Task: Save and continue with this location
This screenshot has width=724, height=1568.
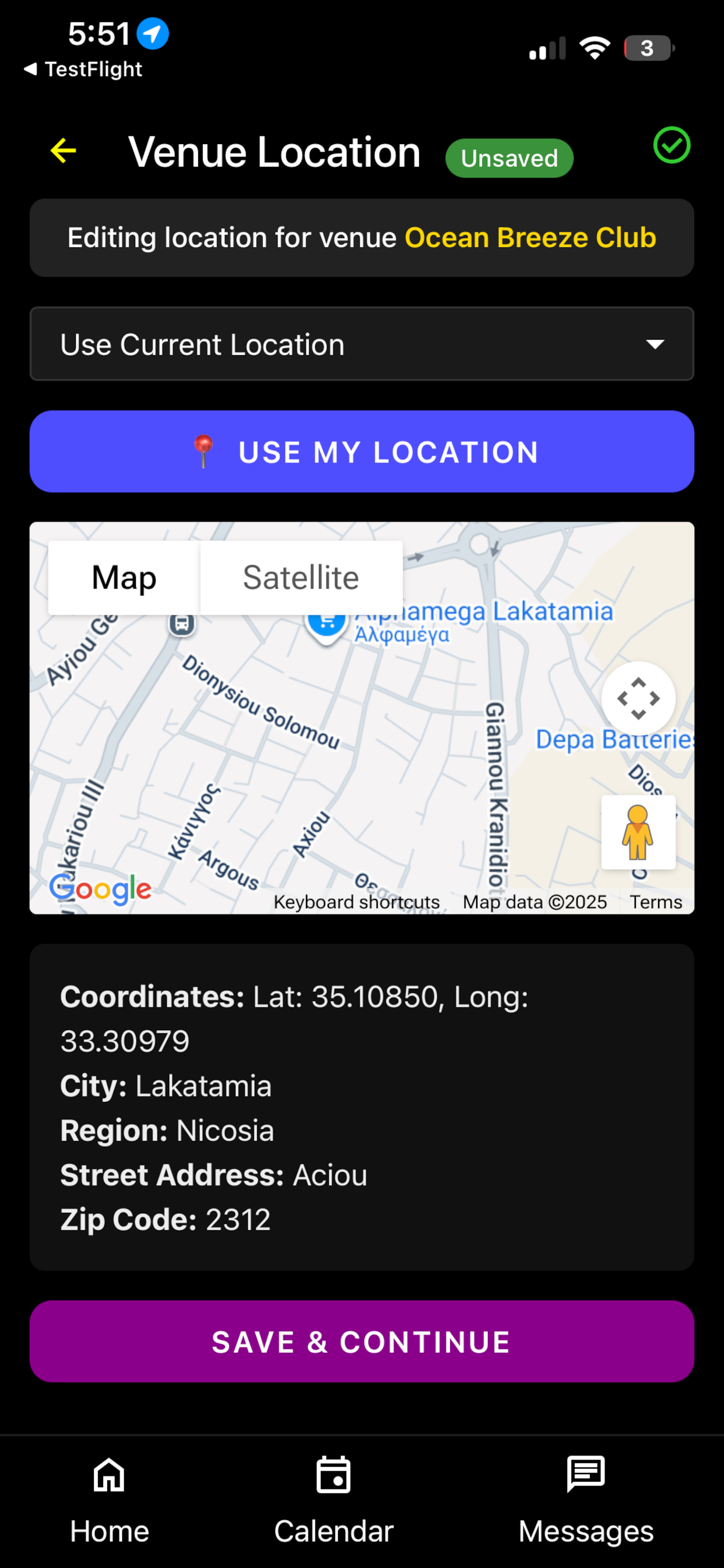Action: point(361,1341)
